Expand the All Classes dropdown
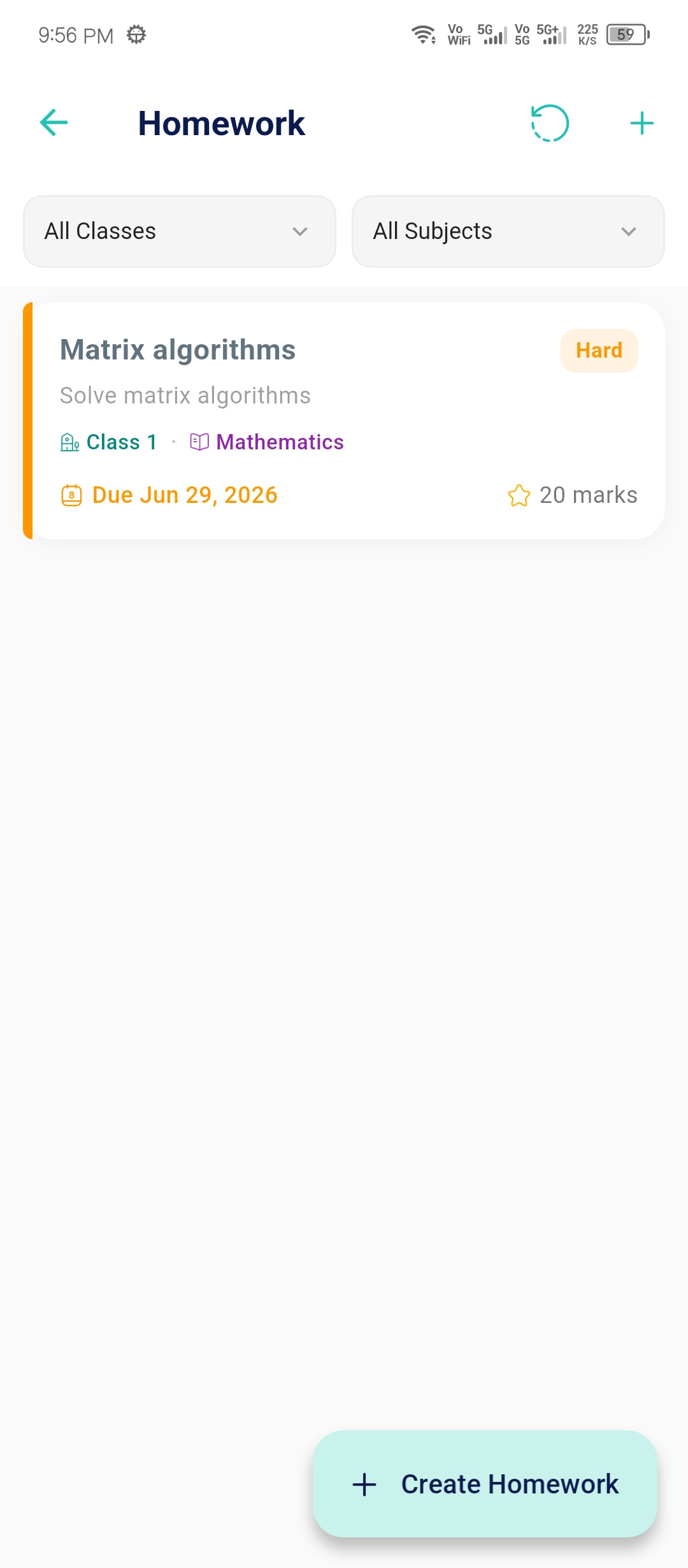 [x=180, y=231]
